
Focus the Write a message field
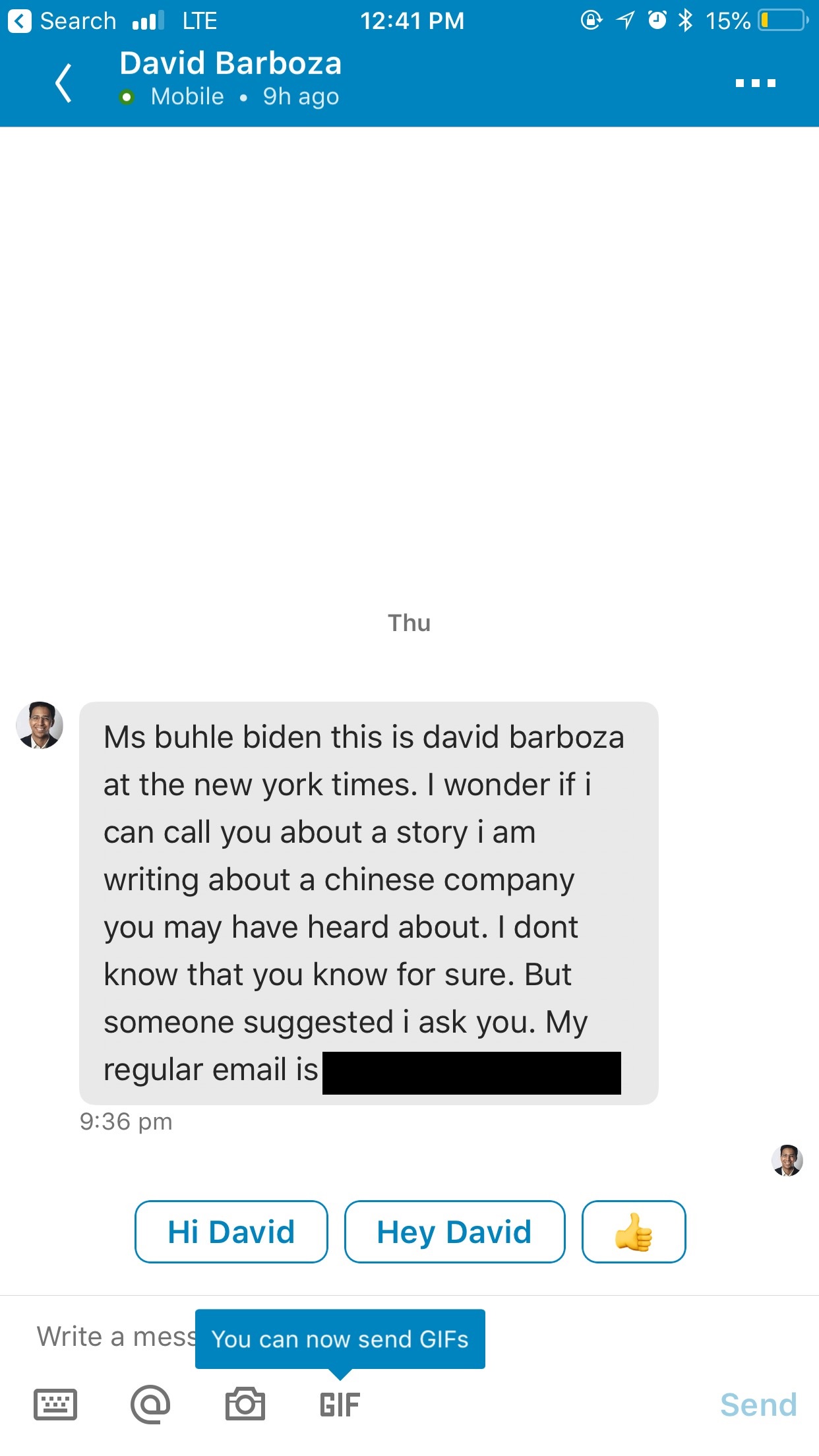pos(112,1337)
